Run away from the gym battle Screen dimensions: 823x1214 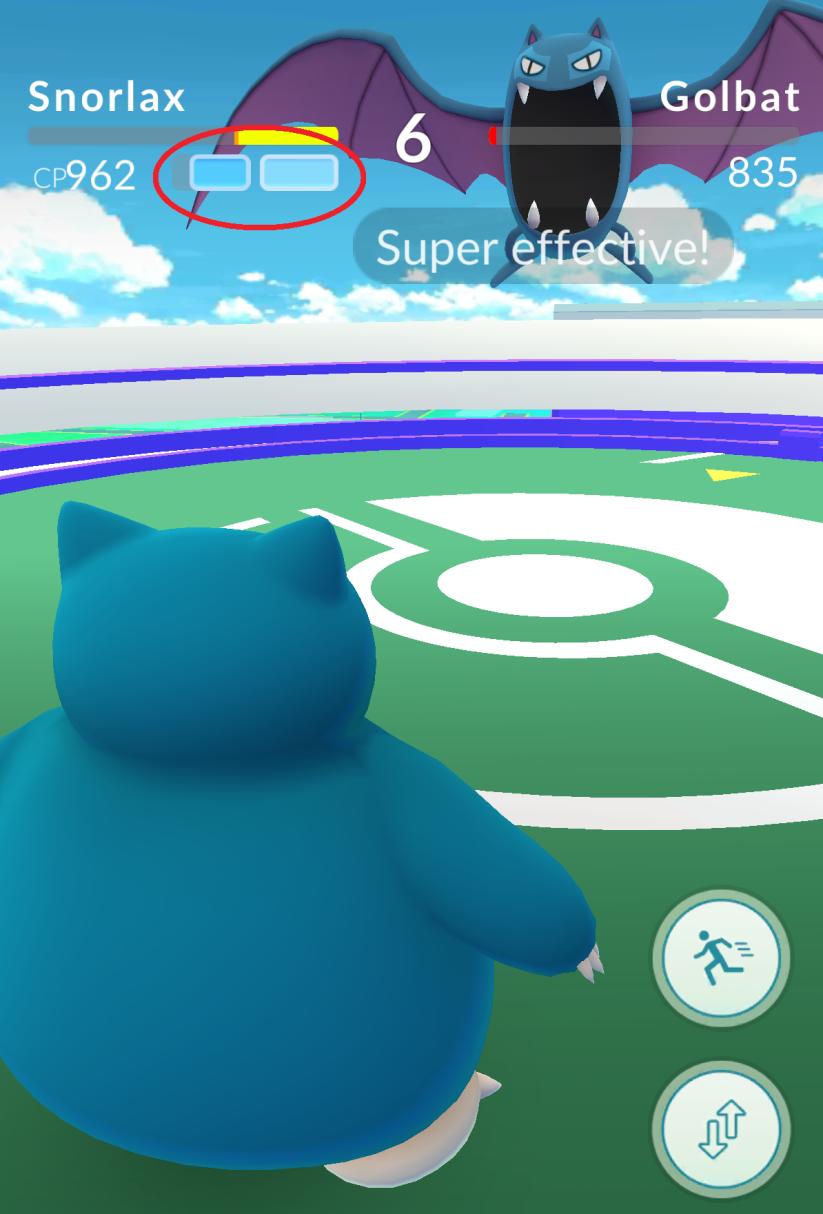[x=721, y=958]
